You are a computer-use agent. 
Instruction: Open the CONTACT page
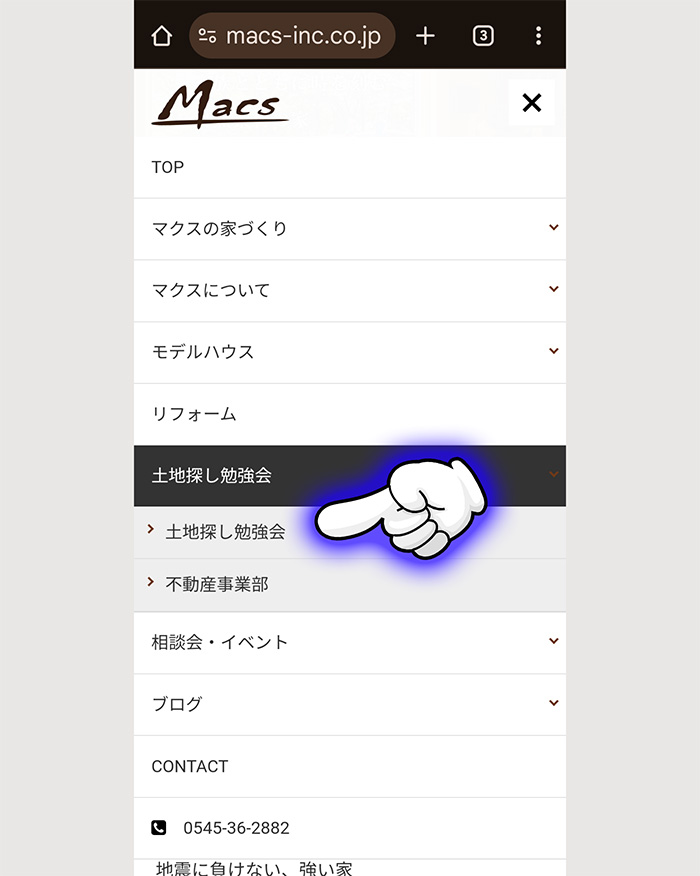point(190,767)
